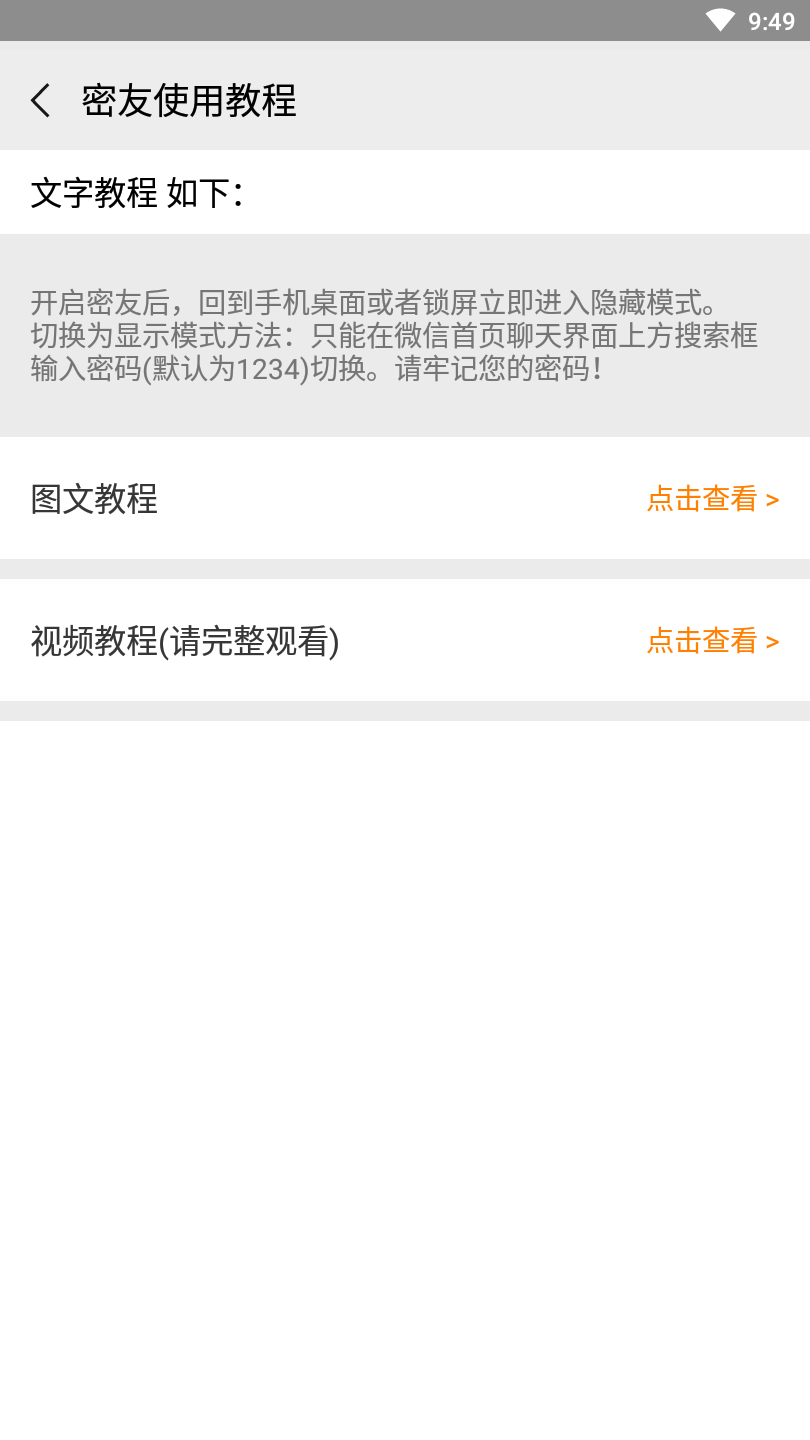Open the 视频教程(请完整观看) row

(x=405, y=640)
